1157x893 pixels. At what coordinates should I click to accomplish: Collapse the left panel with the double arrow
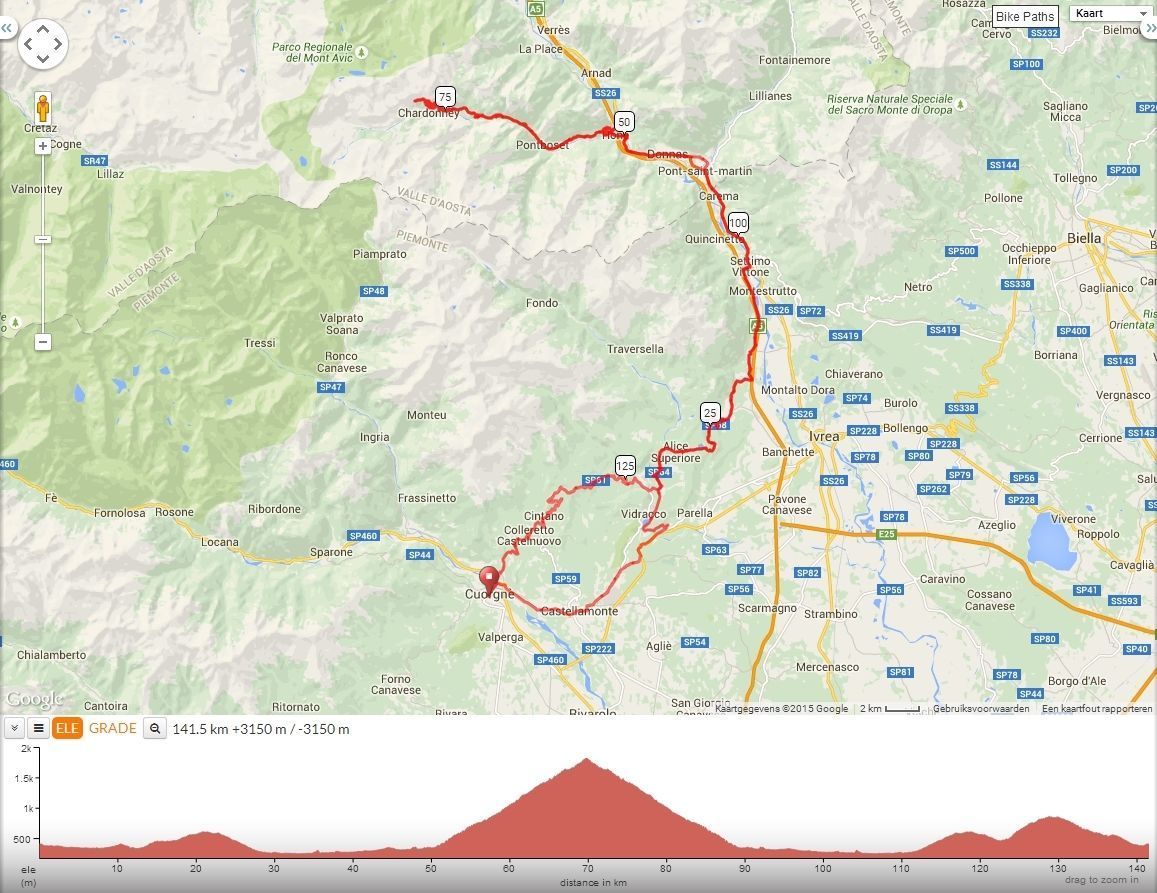[6, 29]
